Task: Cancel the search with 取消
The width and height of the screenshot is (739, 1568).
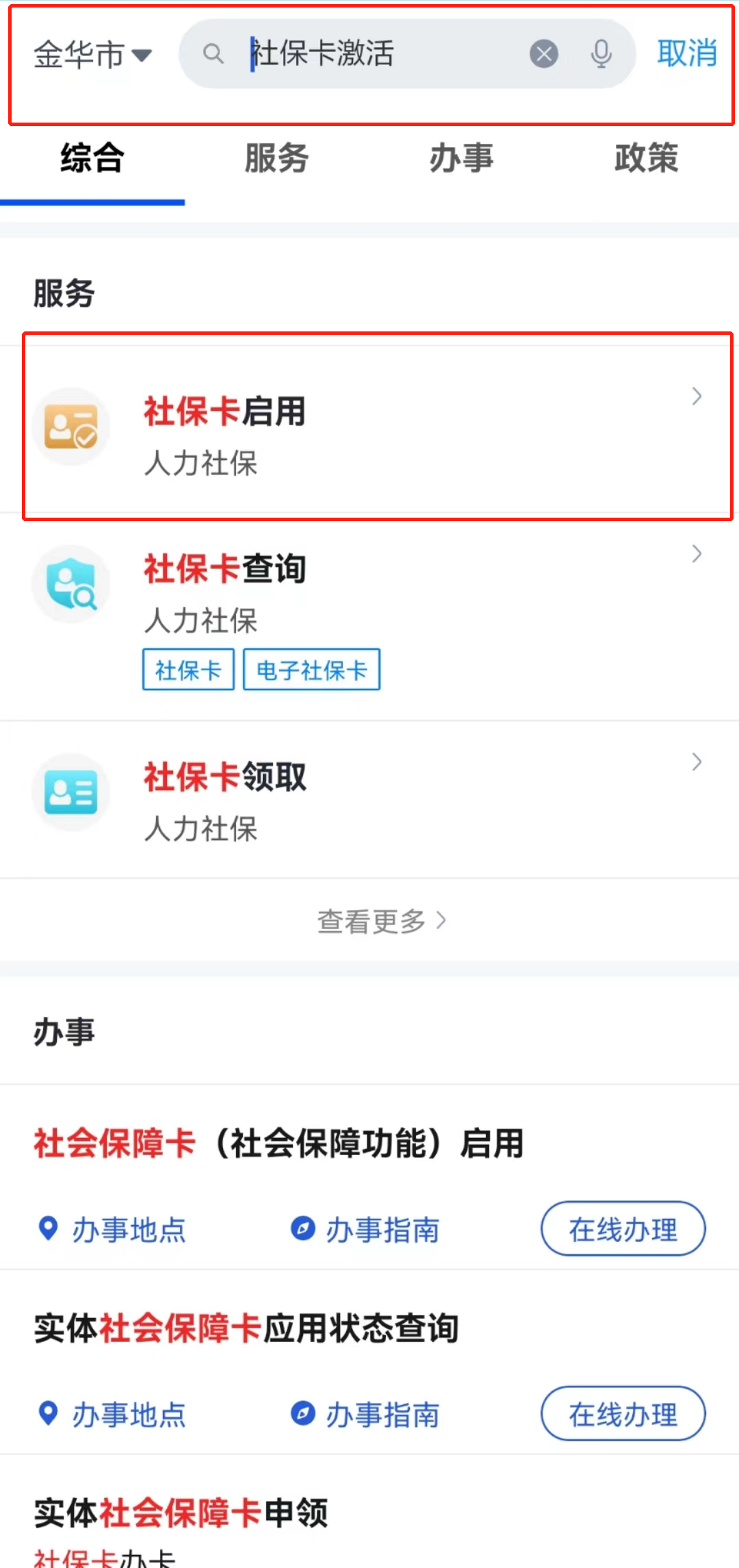Action: click(x=686, y=53)
